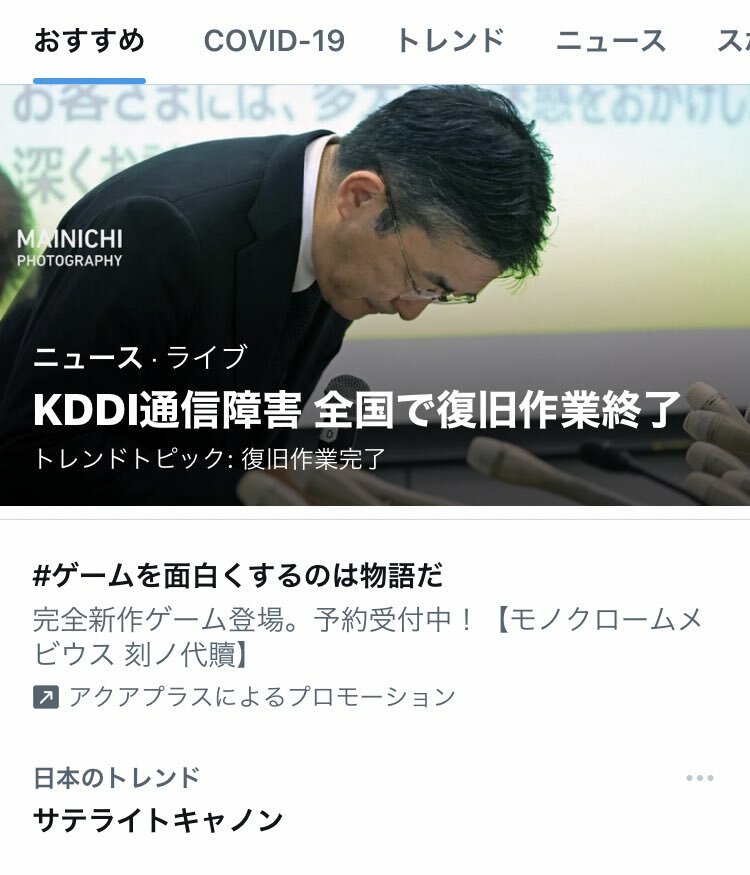Switch to the COVID-19 tab
The height and width of the screenshot is (875, 750).
[x=274, y=41]
